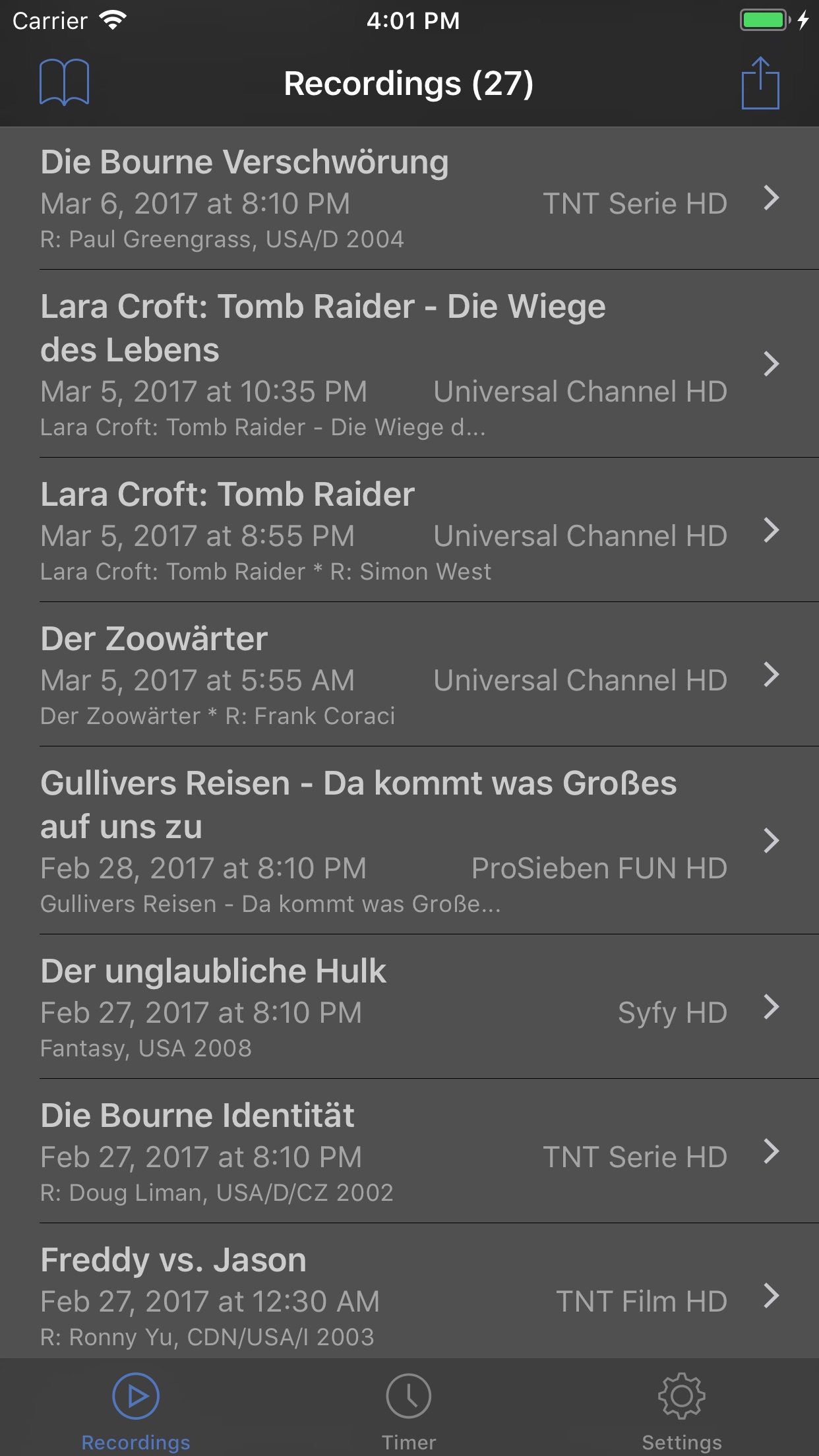Open Tomb Raider - Die Wiege des Lebens

(409, 364)
